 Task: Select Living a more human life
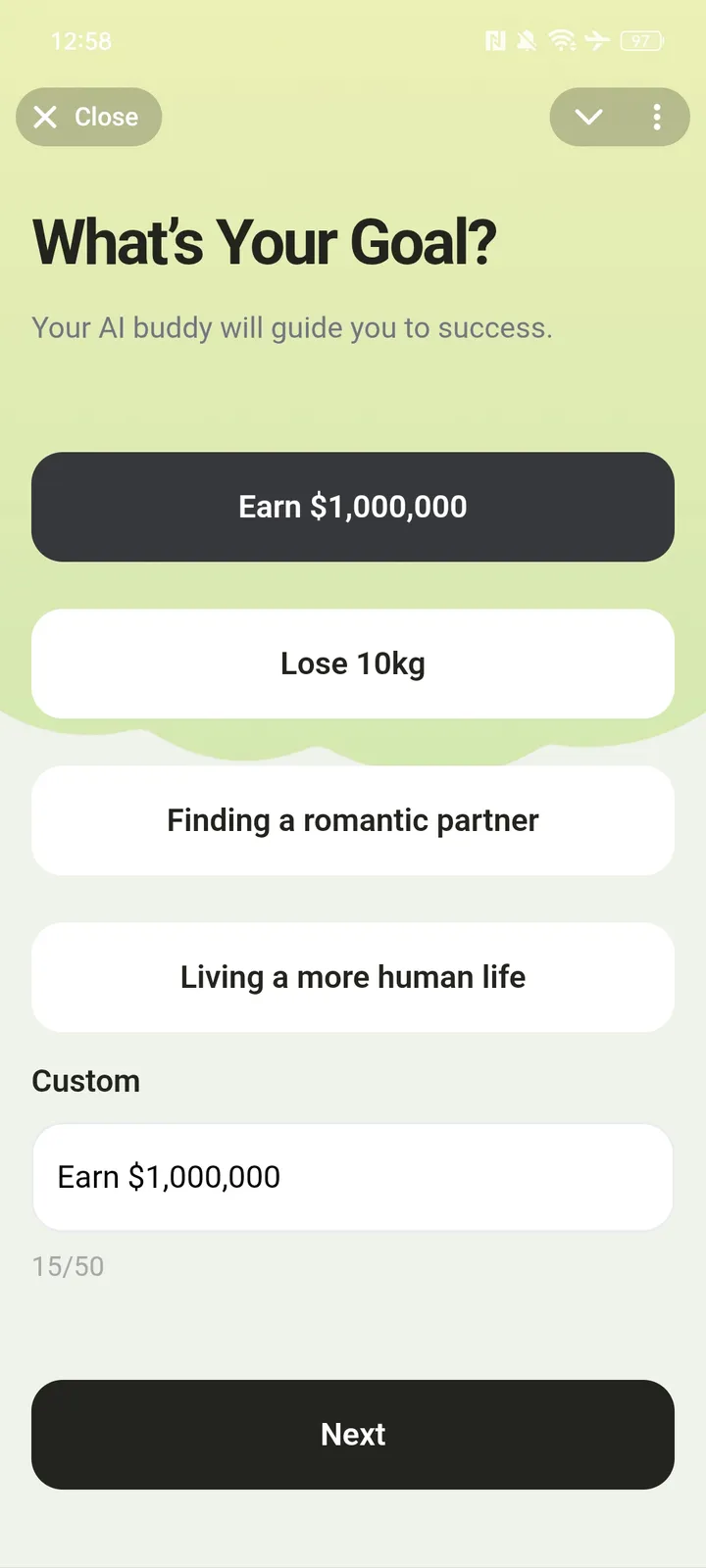point(353,977)
